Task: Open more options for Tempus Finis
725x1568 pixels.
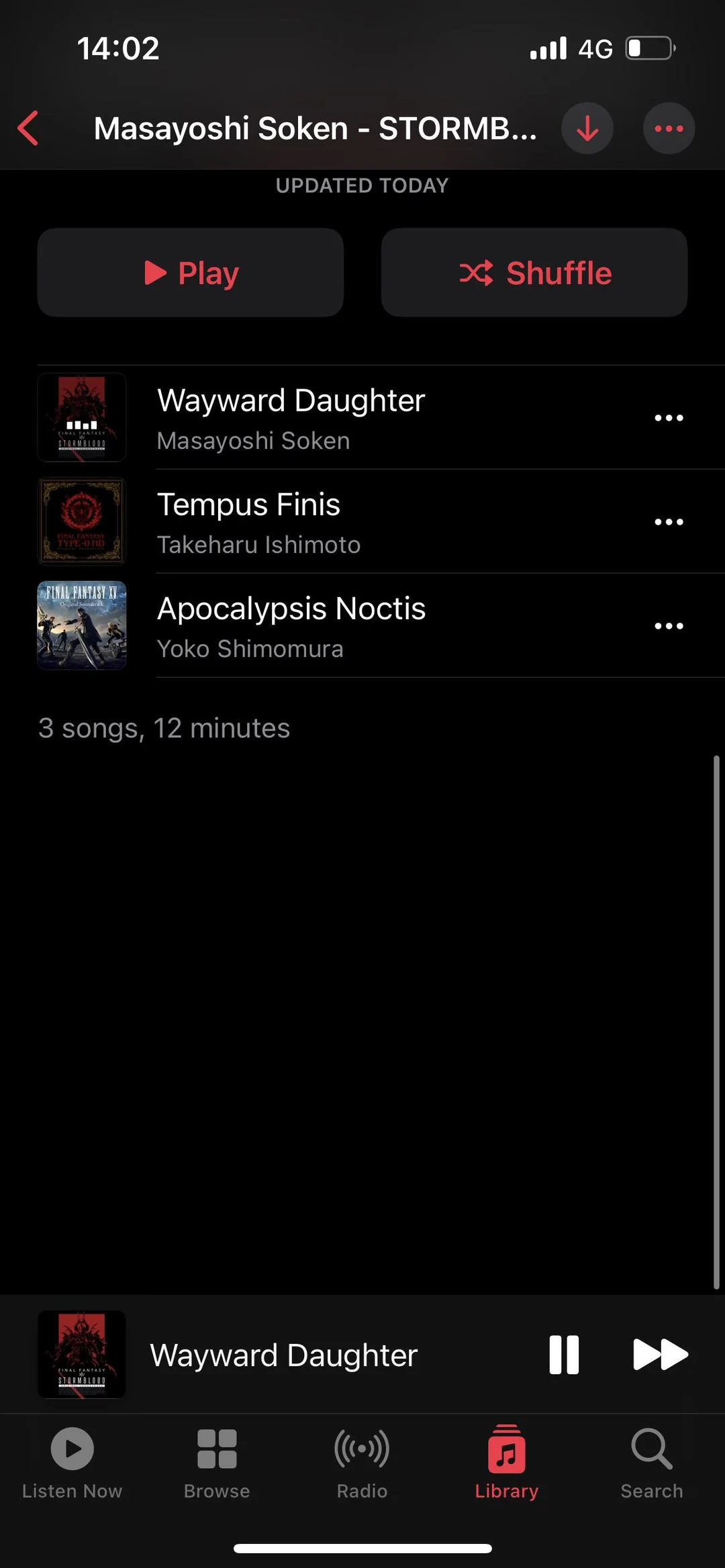Action: tap(669, 522)
